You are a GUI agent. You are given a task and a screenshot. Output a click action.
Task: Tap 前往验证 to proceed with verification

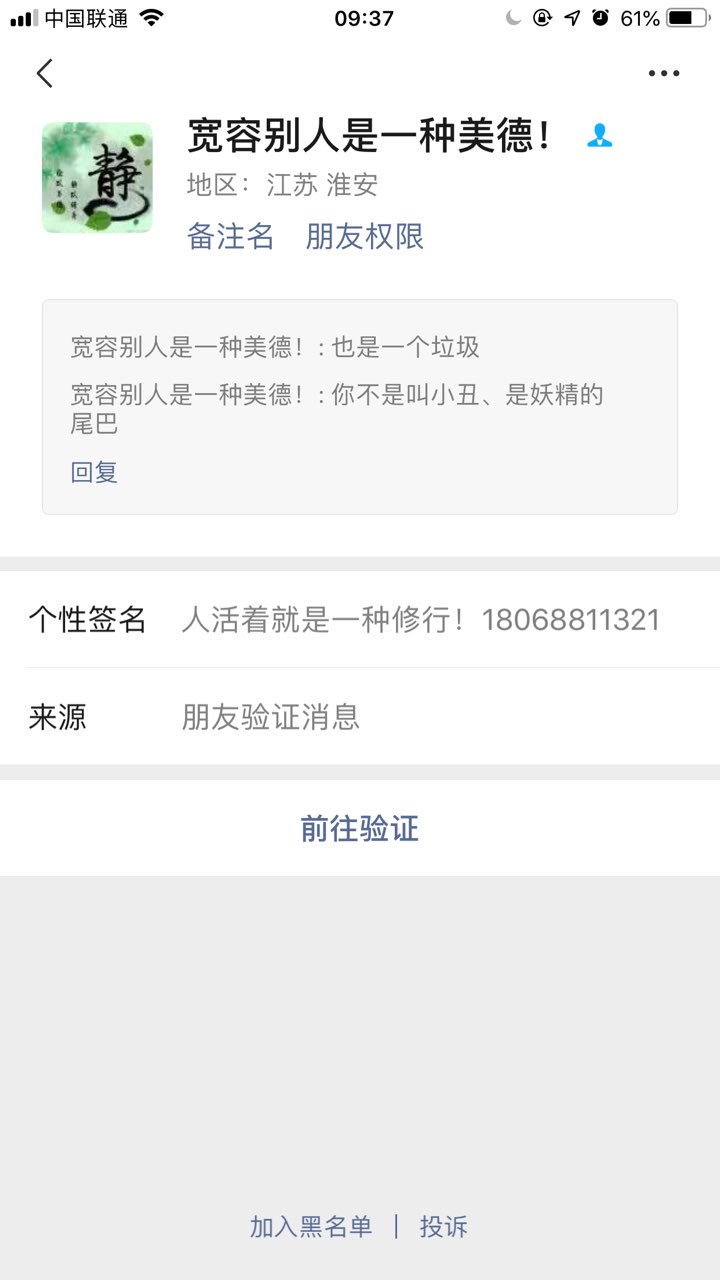(360, 828)
